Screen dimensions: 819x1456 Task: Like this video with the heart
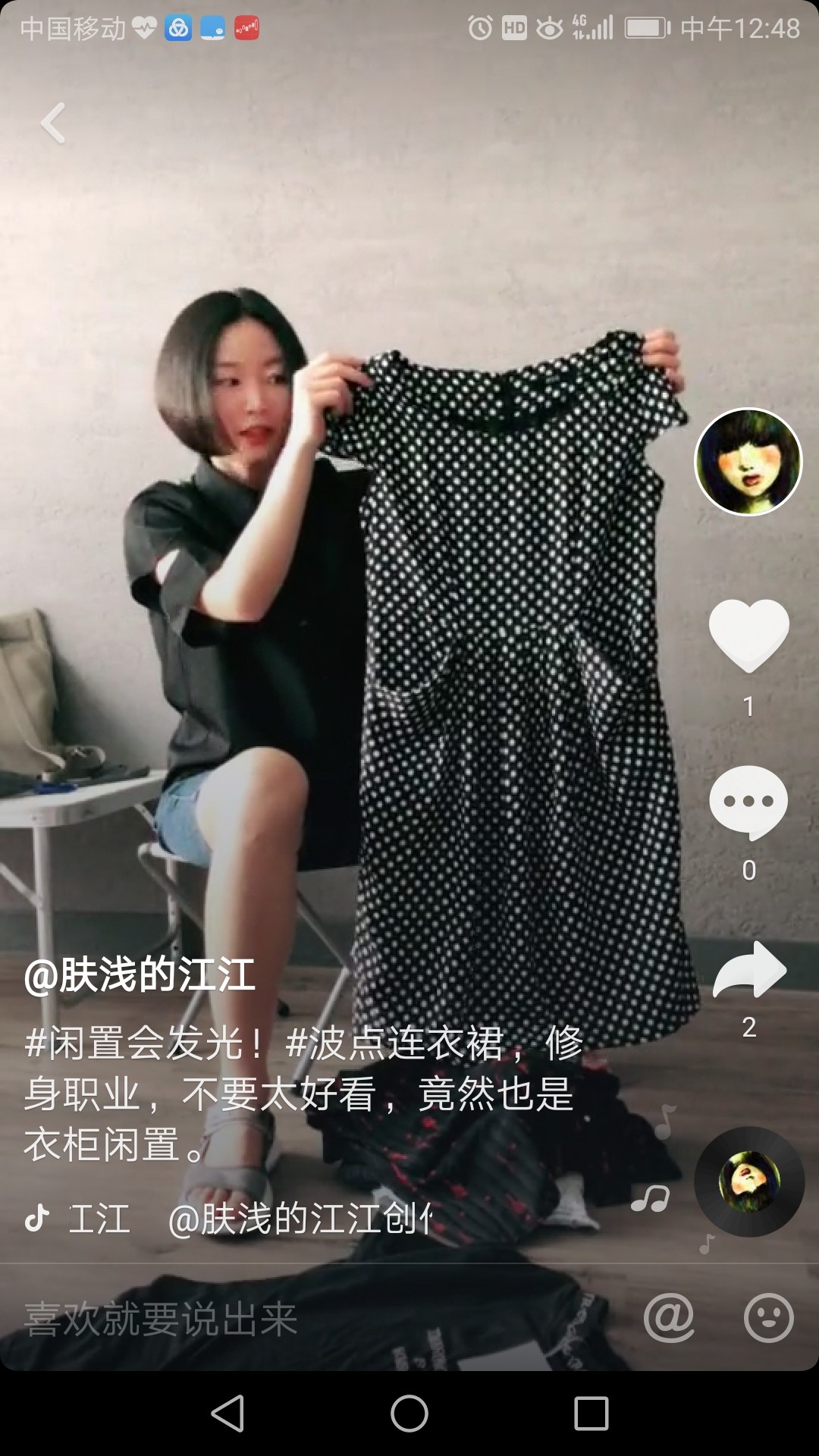[749, 635]
